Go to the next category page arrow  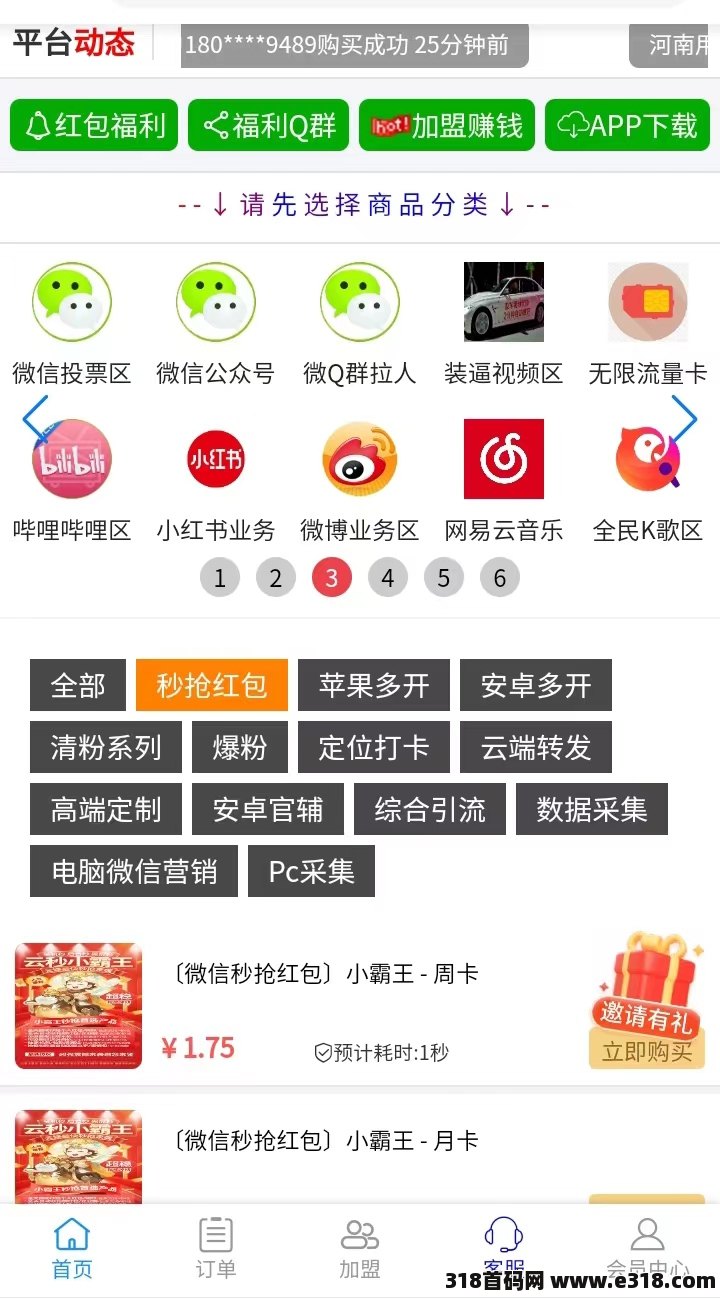[684, 420]
